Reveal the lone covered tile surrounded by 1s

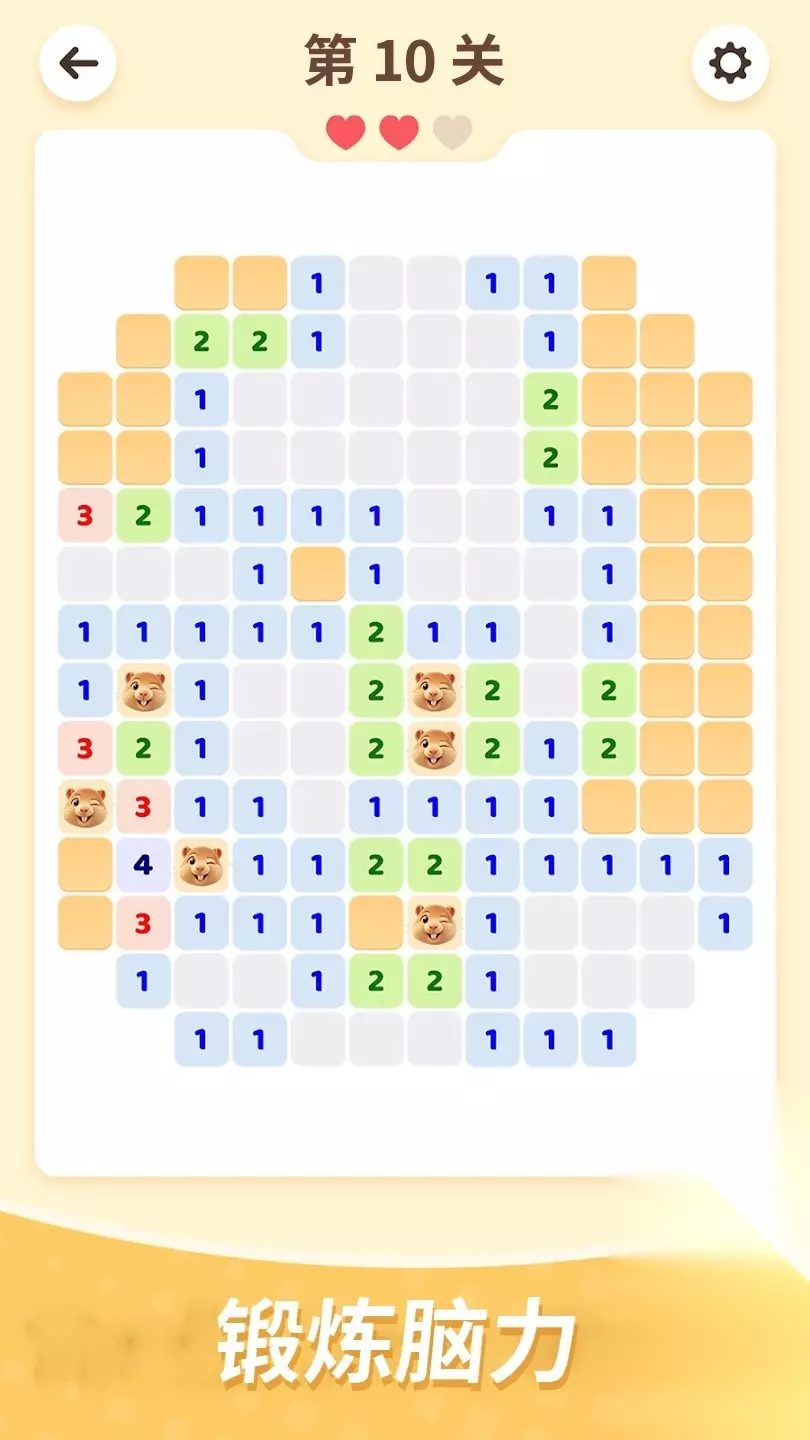pos(318,574)
